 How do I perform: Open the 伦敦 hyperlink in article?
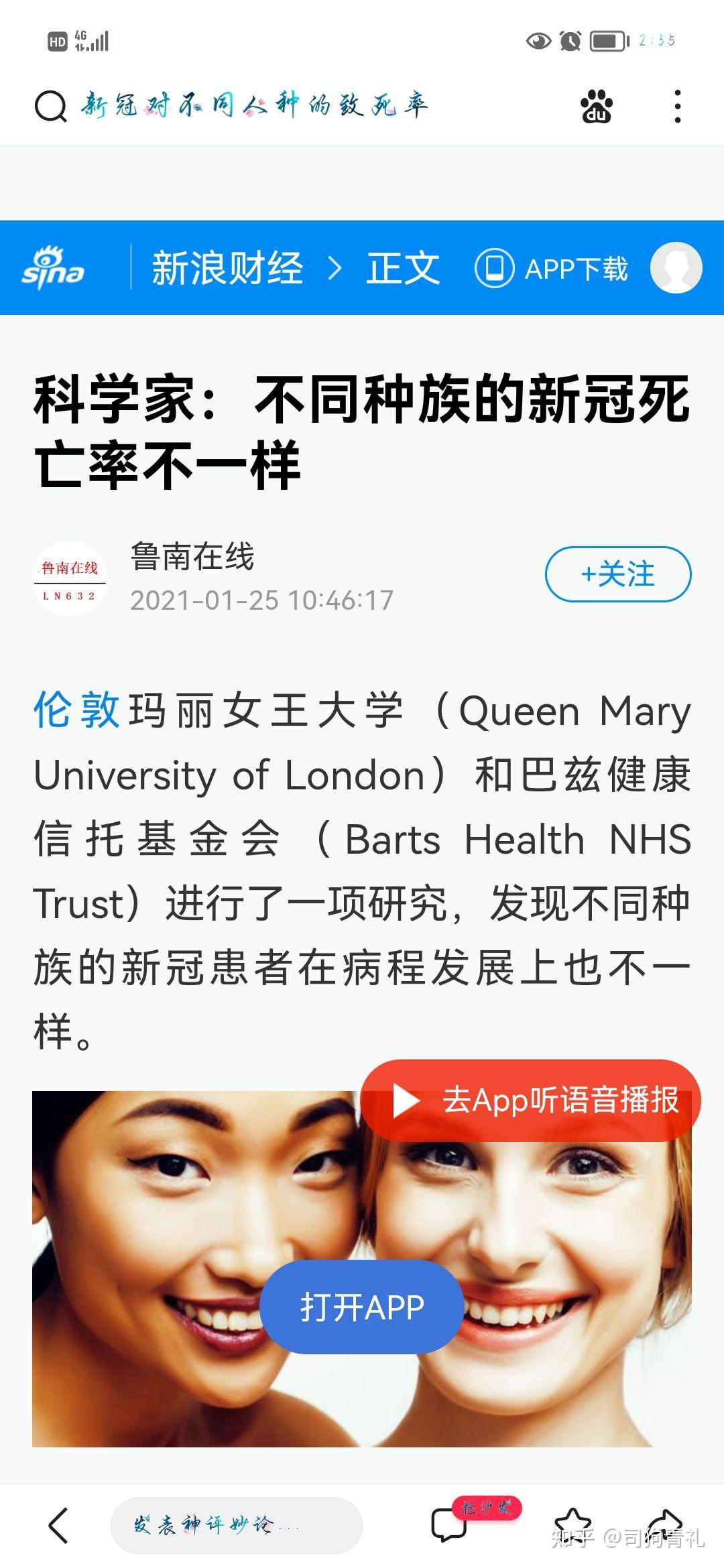coord(77,710)
